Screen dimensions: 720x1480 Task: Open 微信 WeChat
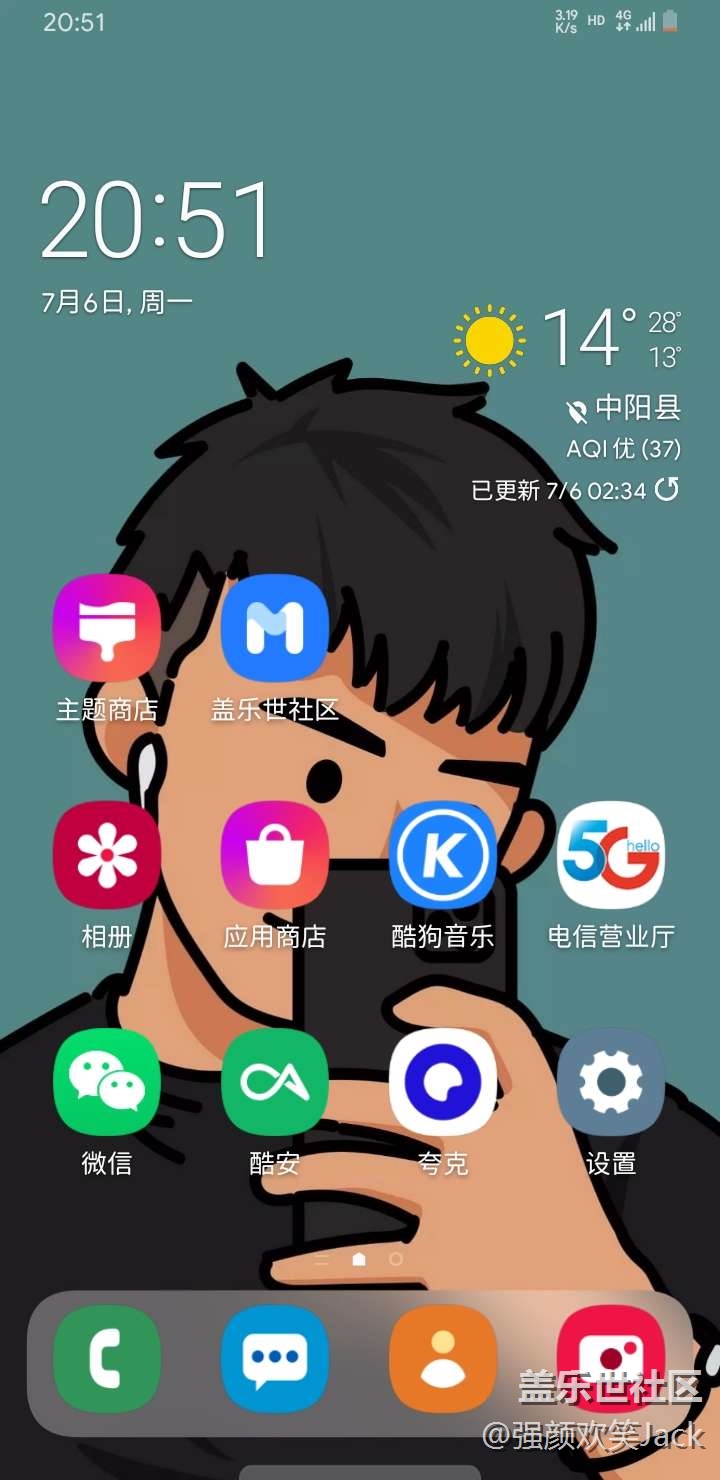[x=107, y=1082]
